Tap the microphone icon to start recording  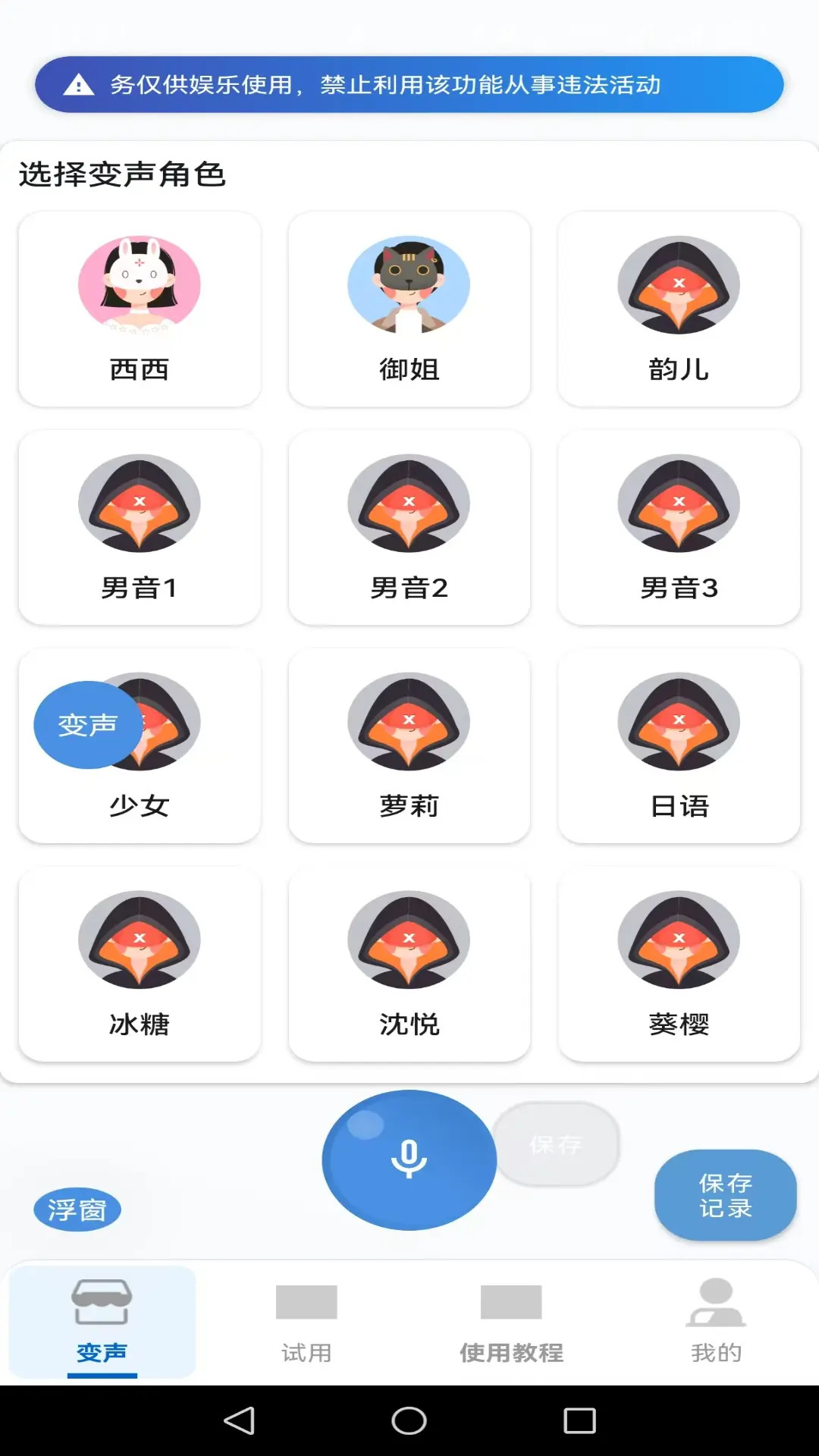coord(408,1158)
